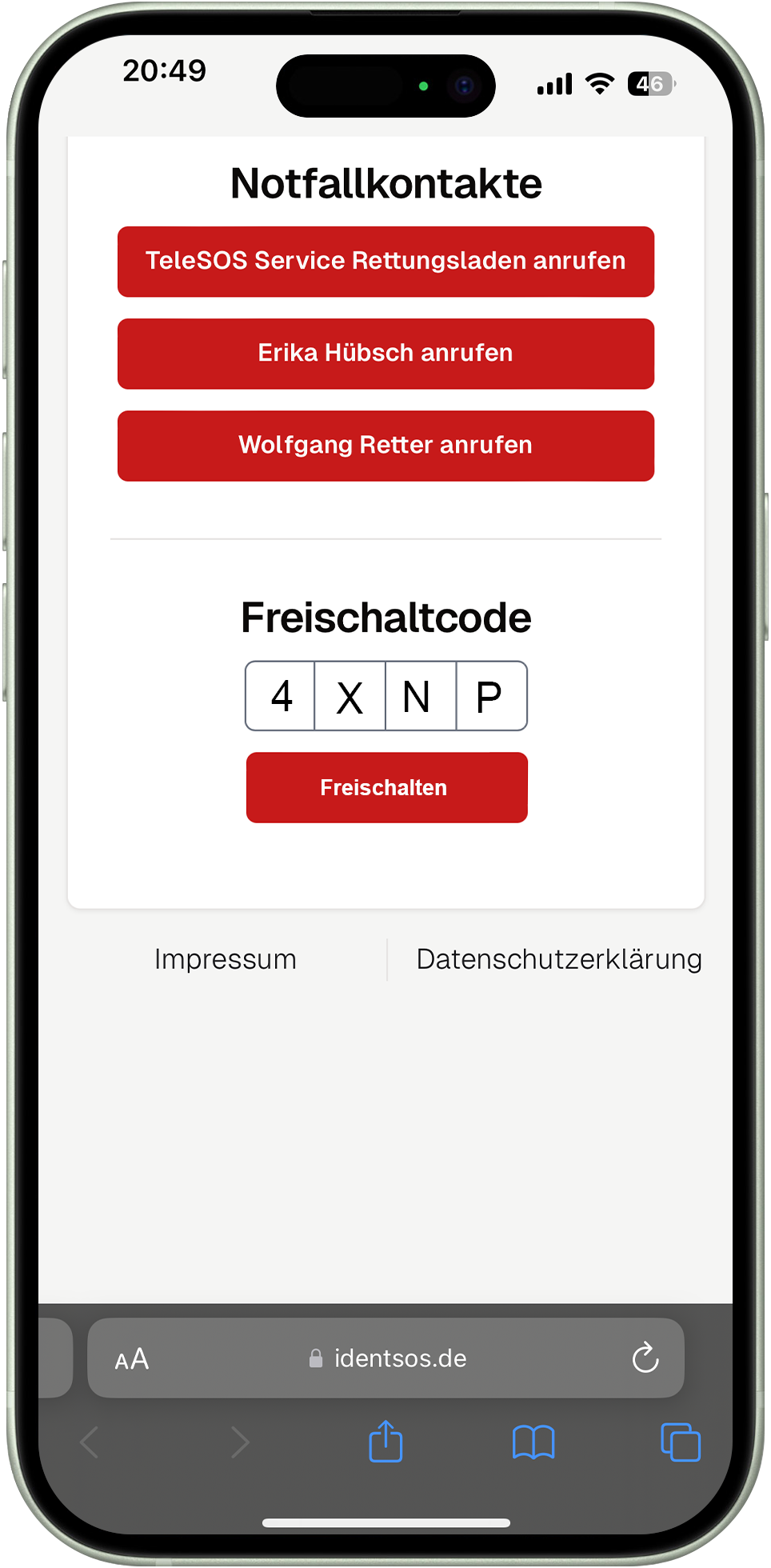Open Safari's AA page settings

click(x=132, y=1358)
